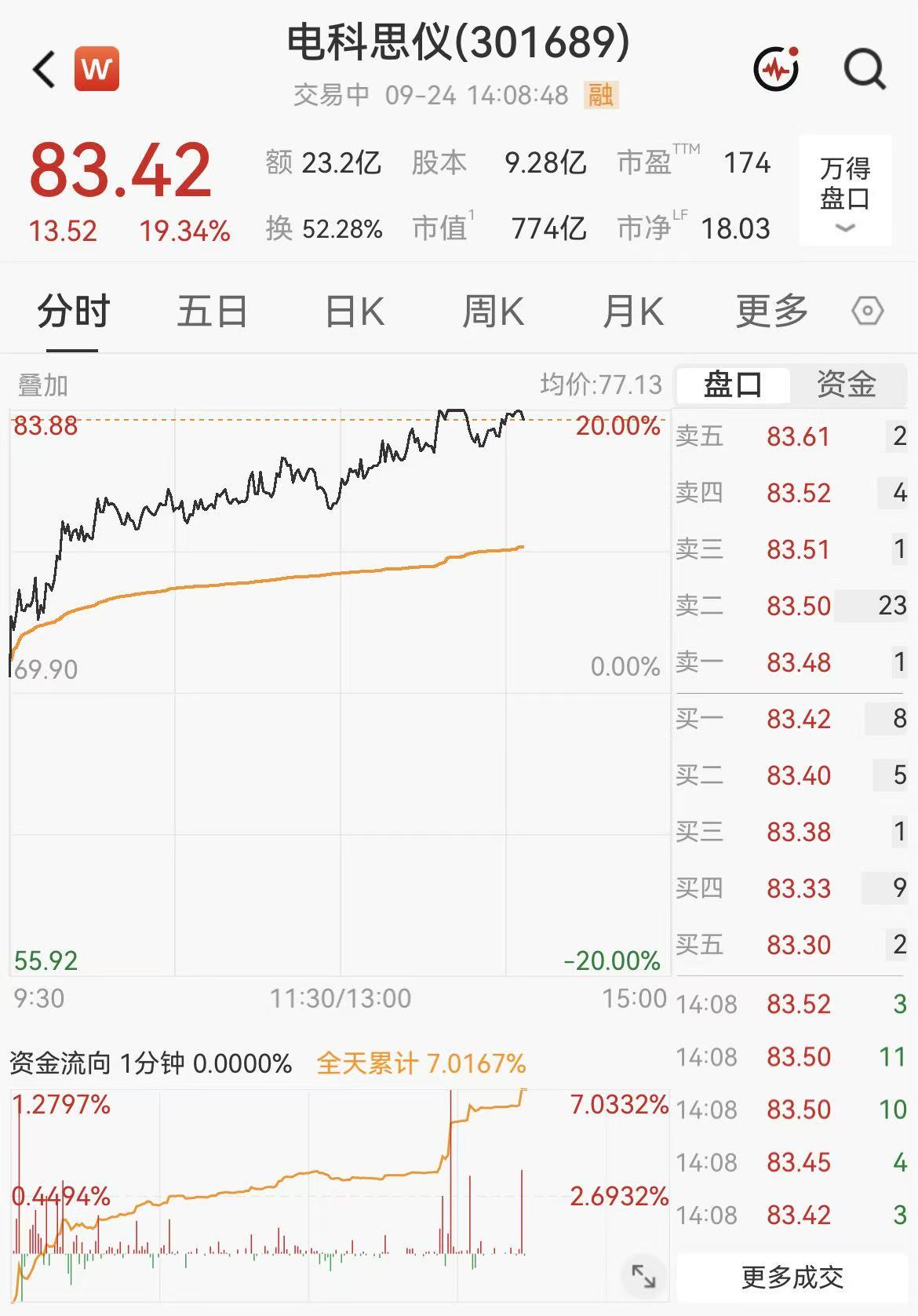The width and height of the screenshot is (918, 1316).
Task: Expand the 万得盘口 dropdown
Action: [x=845, y=191]
